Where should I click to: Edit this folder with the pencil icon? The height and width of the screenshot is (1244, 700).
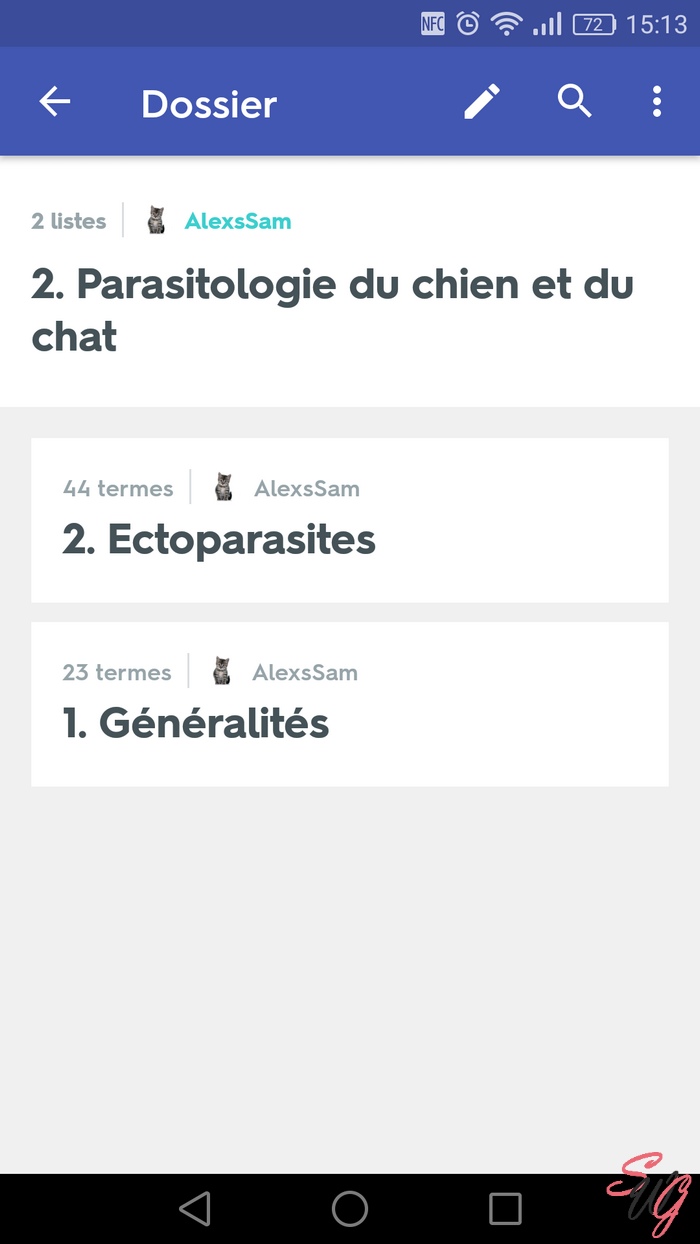coord(482,102)
